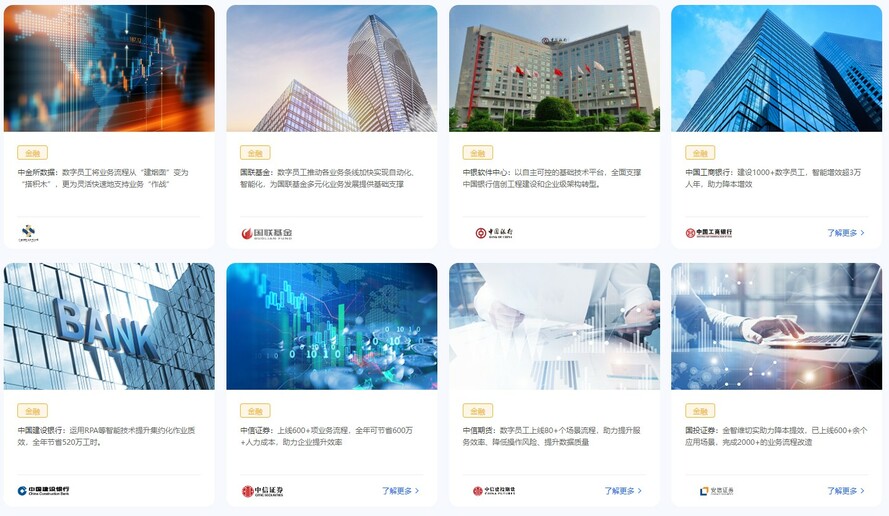
Task: Tap 了解更多 under 中国工商银行
Action: coord(845,233)
